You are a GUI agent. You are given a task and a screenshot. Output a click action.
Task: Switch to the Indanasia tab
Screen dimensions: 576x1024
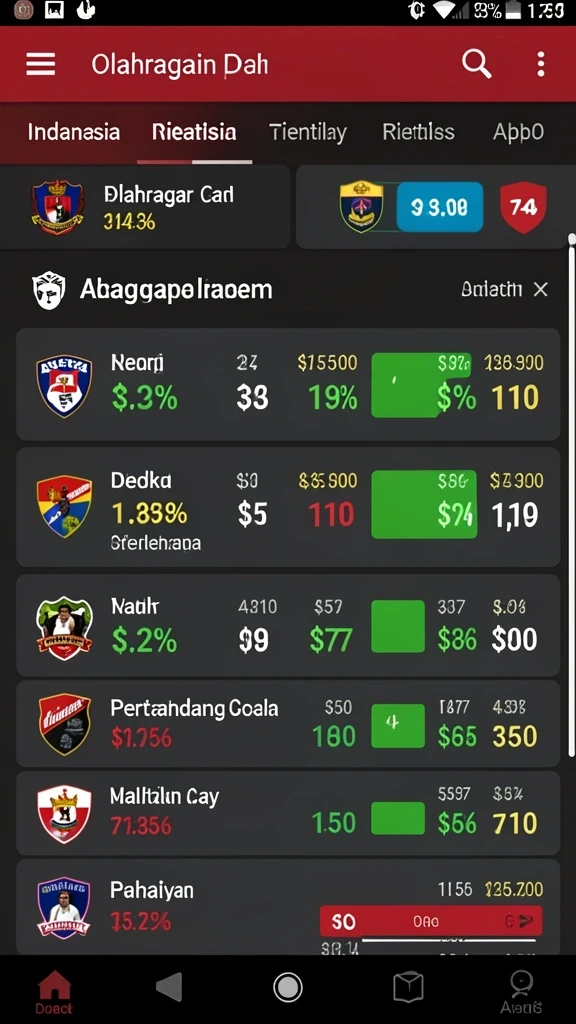[74, 132]
